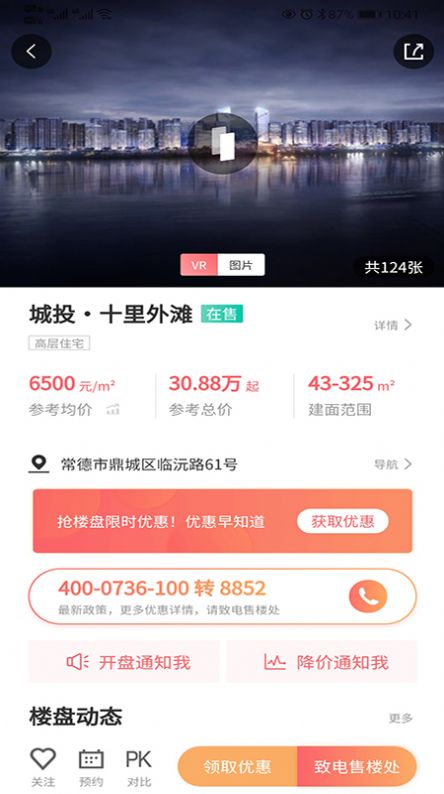Open the VR view in the photo
The height and width of the screenshot is (794, 444).
click(x=223, y=143)
